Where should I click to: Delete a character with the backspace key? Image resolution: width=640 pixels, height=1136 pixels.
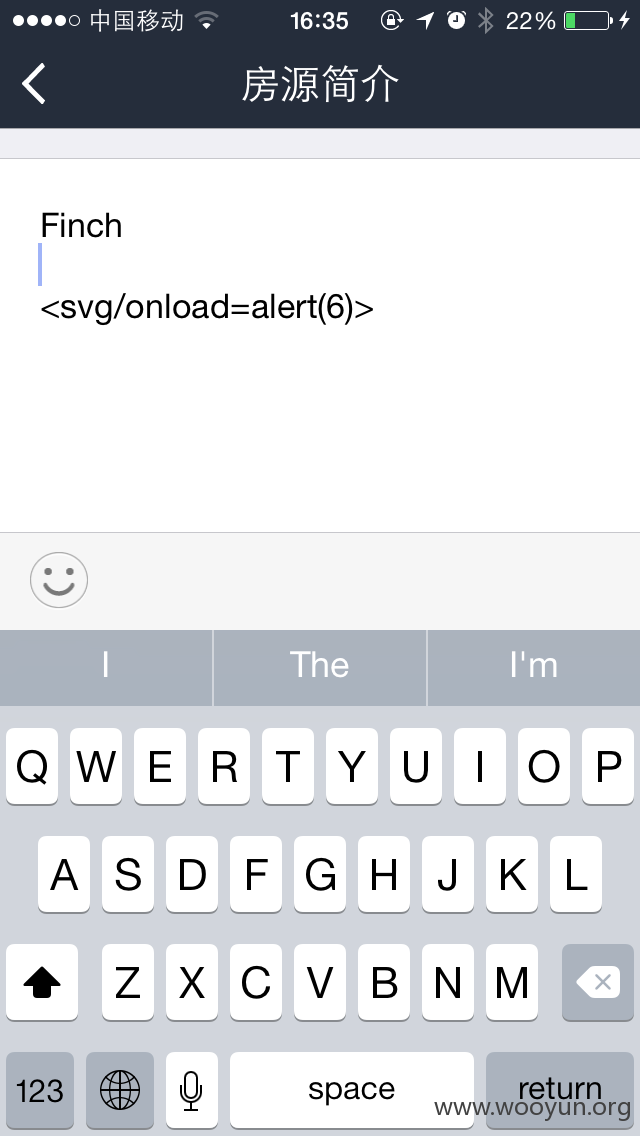click(x=598, y=982)
